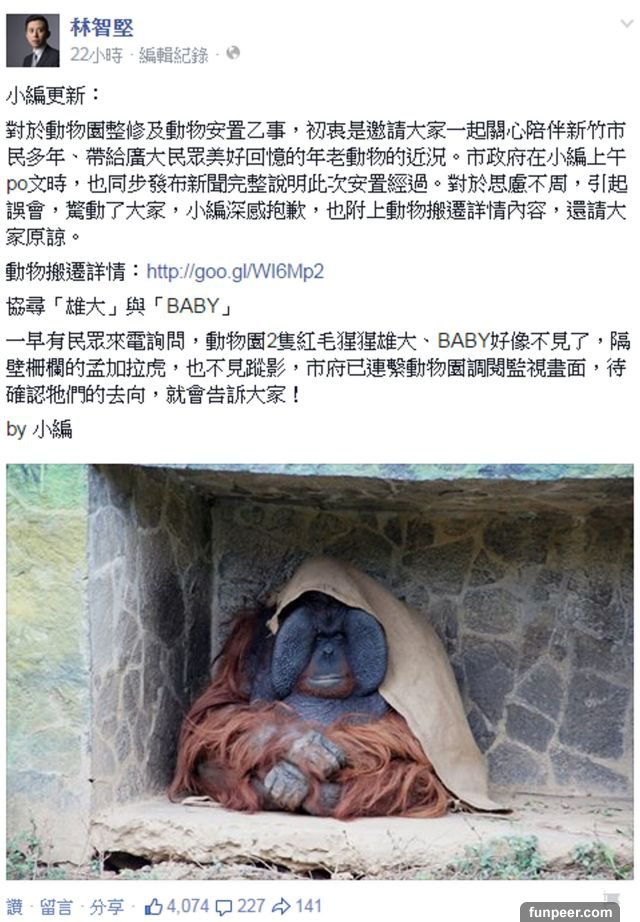Open the 22小時 post timestamp

(97, 54)
